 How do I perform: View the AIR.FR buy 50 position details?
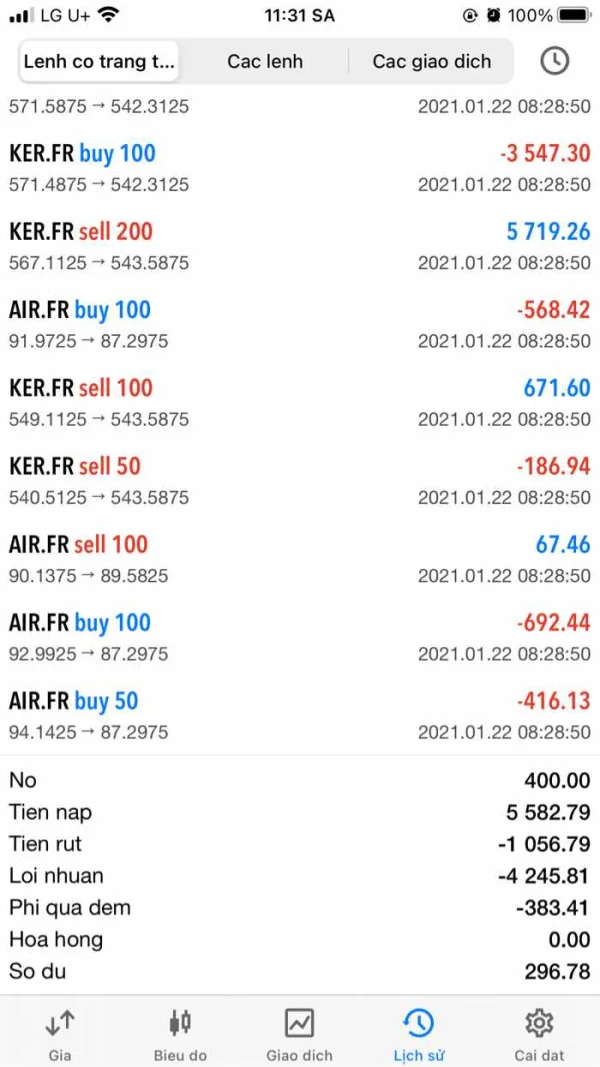point(300,715)
